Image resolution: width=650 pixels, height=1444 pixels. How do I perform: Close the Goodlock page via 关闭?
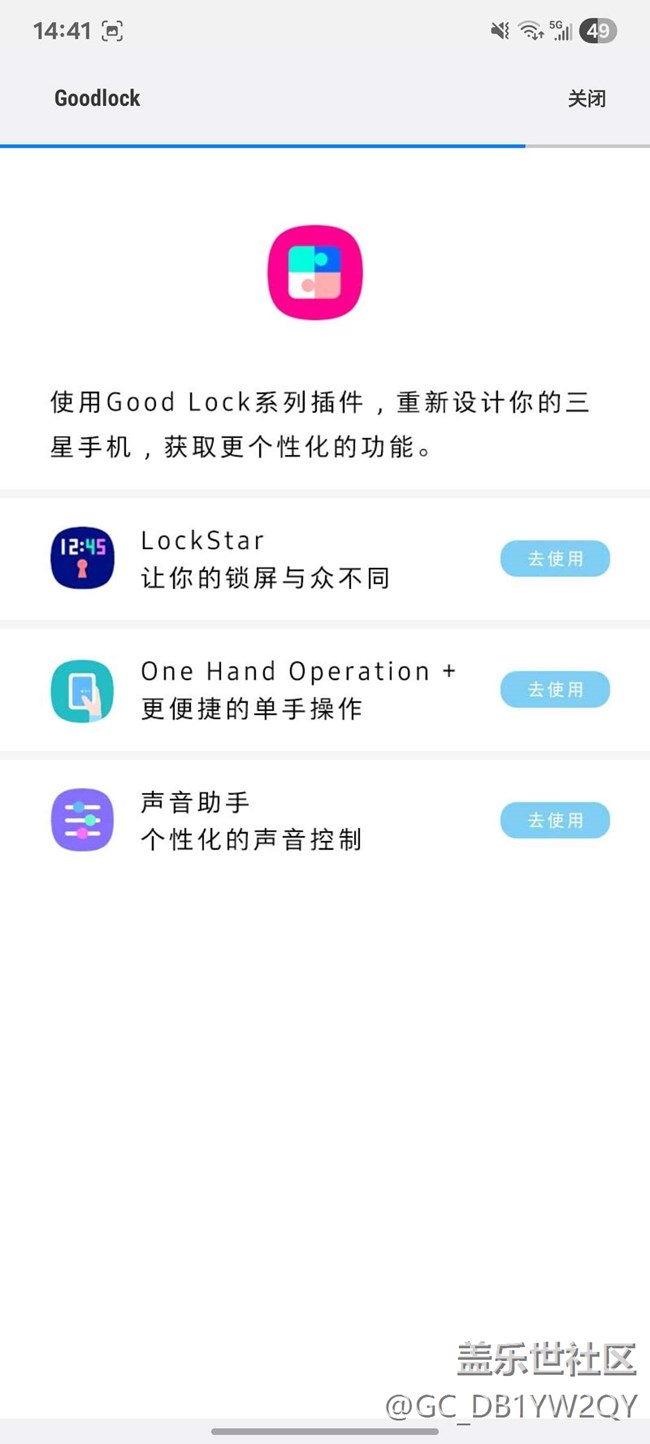point(586,99)
